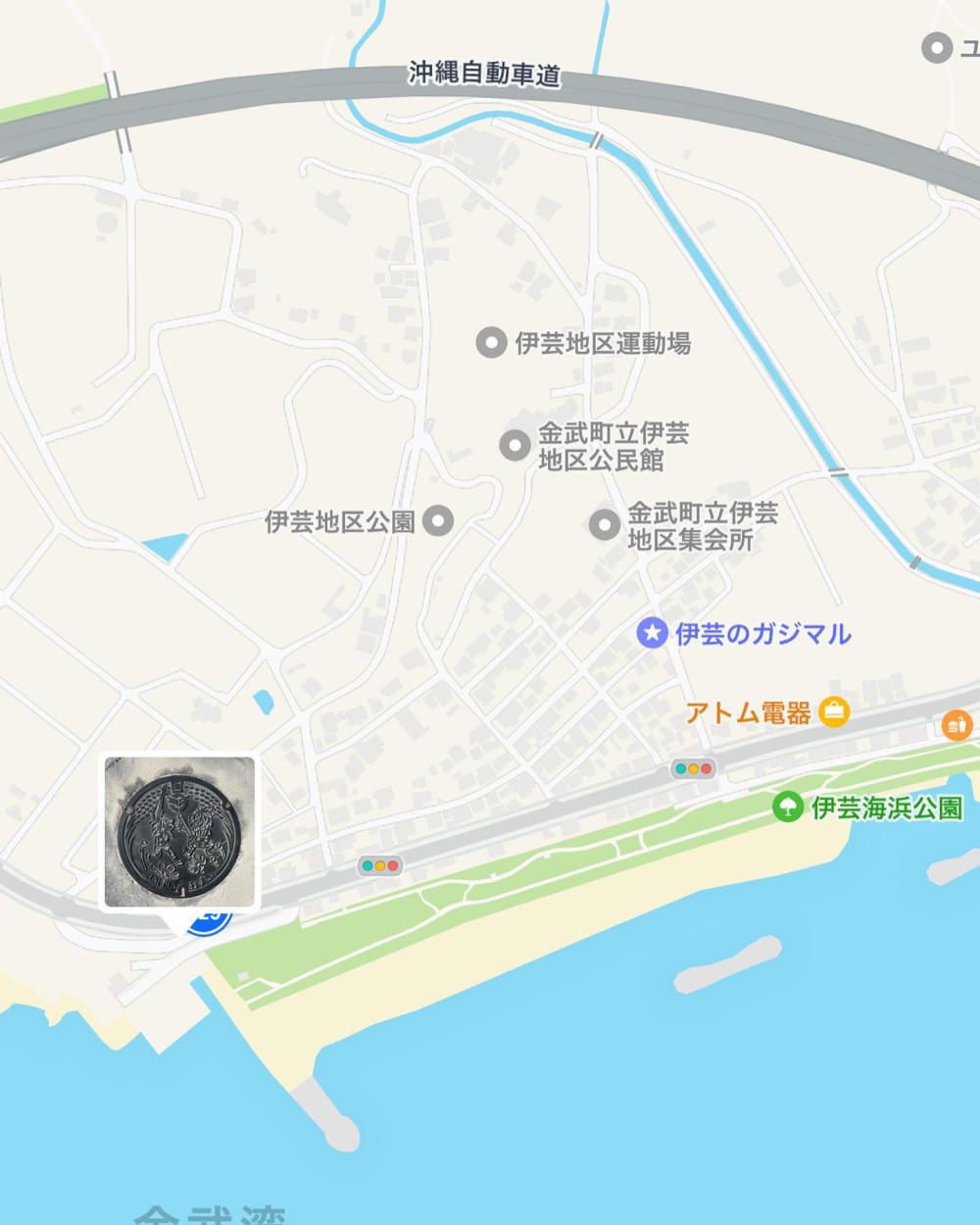Viewport: 980px width, 1225px height.
Task: Open the アトム電器 shop marker
Action: coord(833,711)
